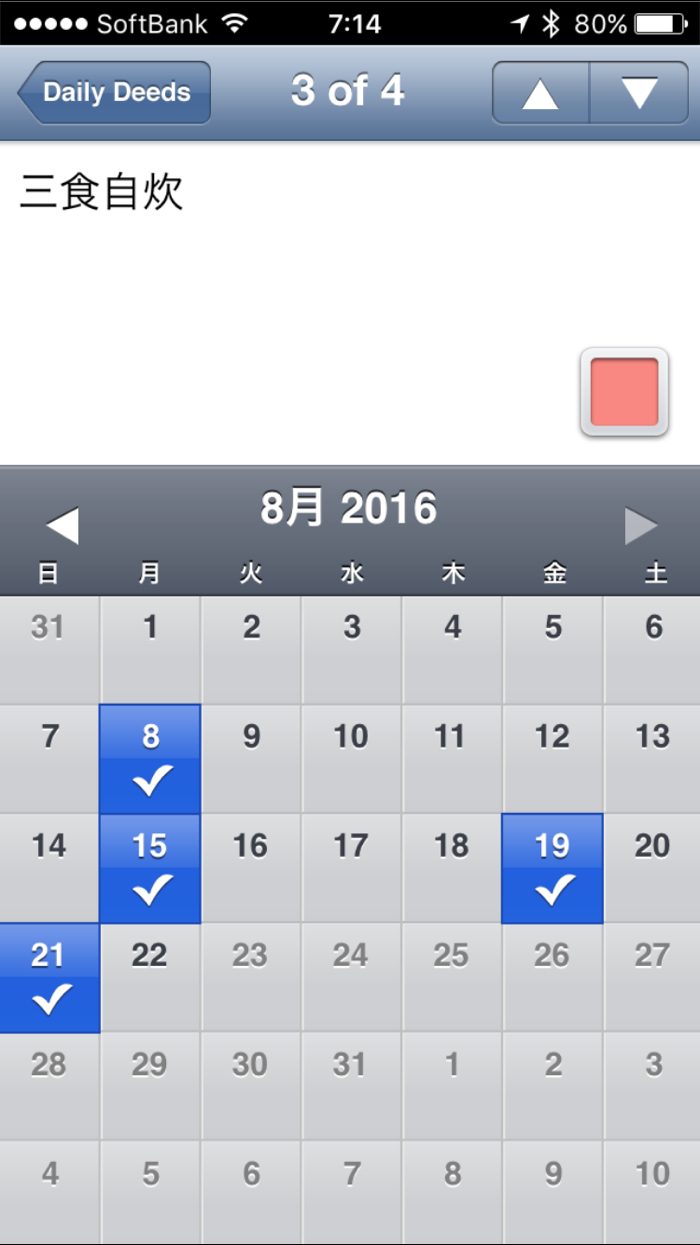Go back to Daily Deeds list
Image resolution: width=700 pixels, height=1245 pixels.
coord(114,92)
